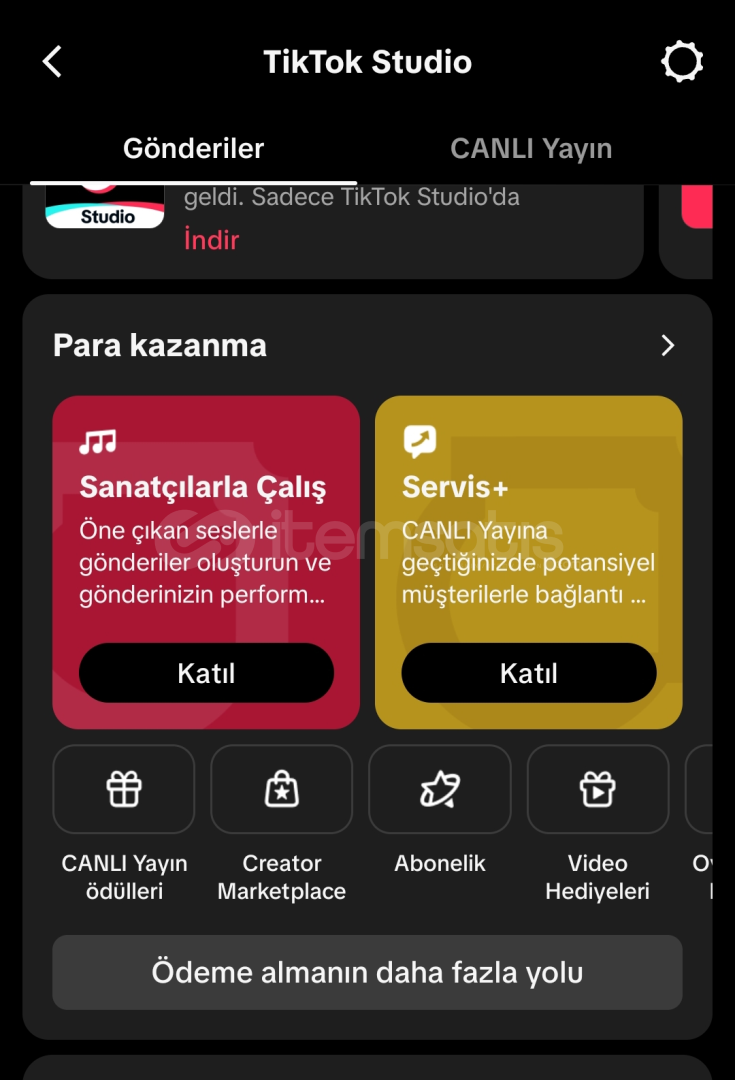Go back from TikTok Studio

click(52, 62)
